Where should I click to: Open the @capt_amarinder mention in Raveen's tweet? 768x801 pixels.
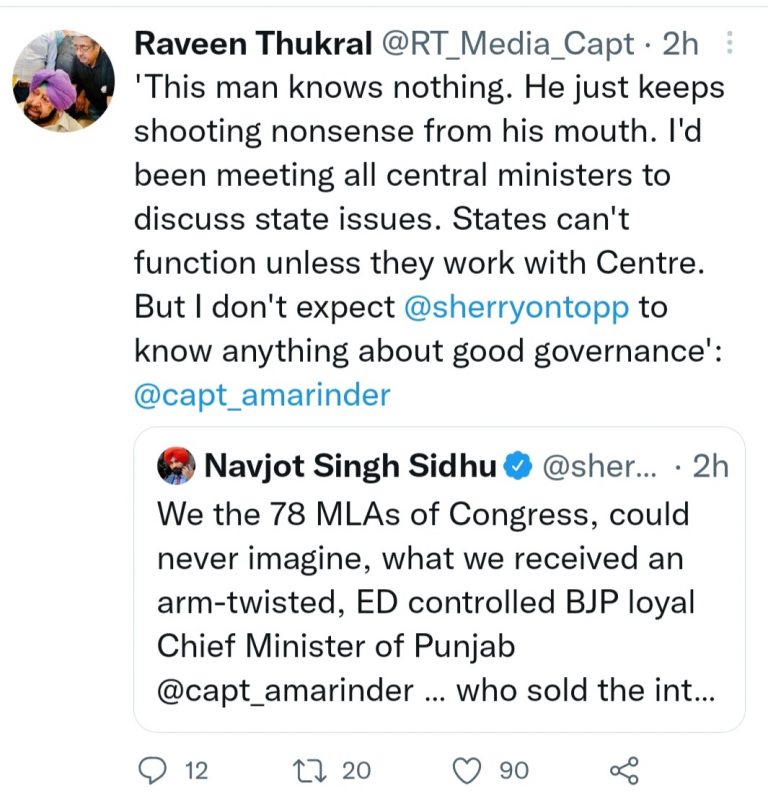(x=261, y=395)
